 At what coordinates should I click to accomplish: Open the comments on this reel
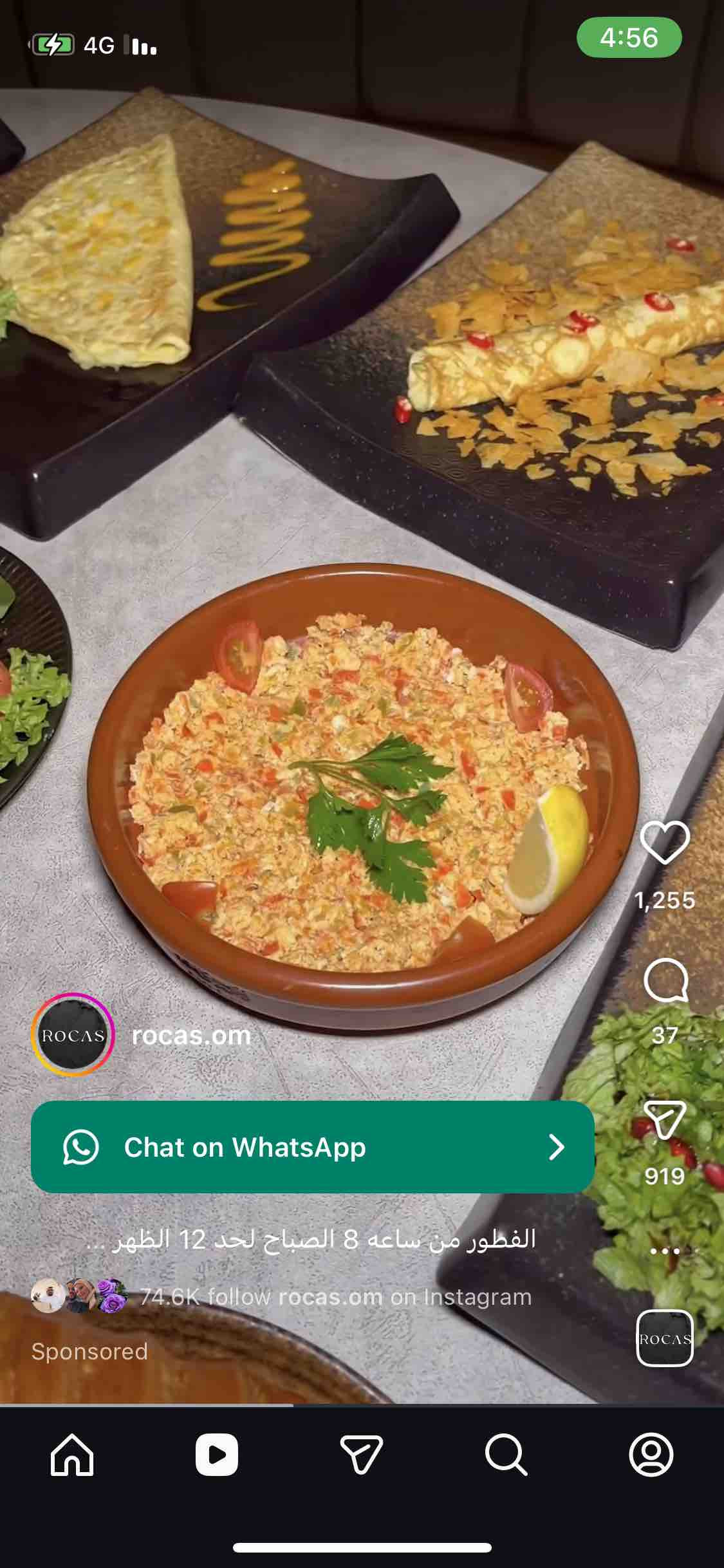665,980
